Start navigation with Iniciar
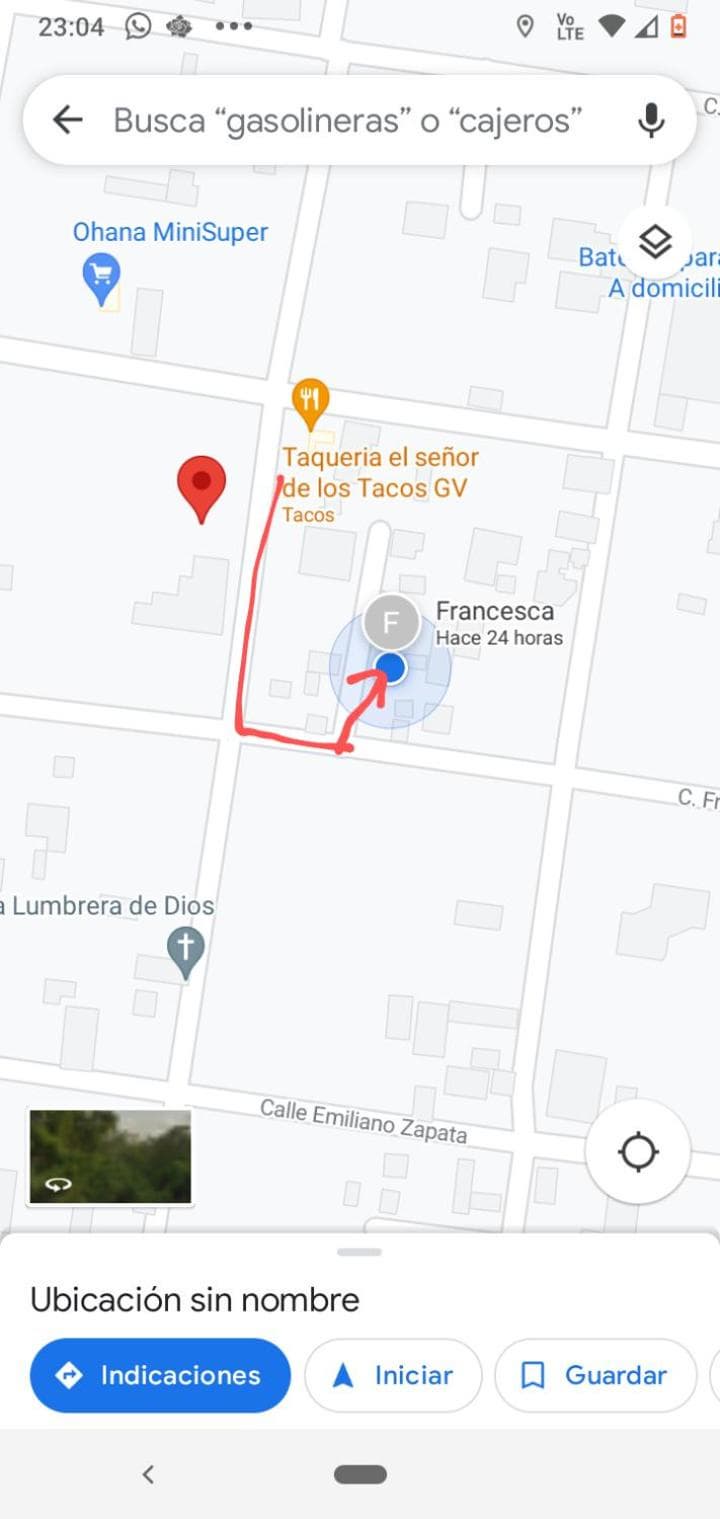Screen dimensions: 720x1519 point(393,1375)
